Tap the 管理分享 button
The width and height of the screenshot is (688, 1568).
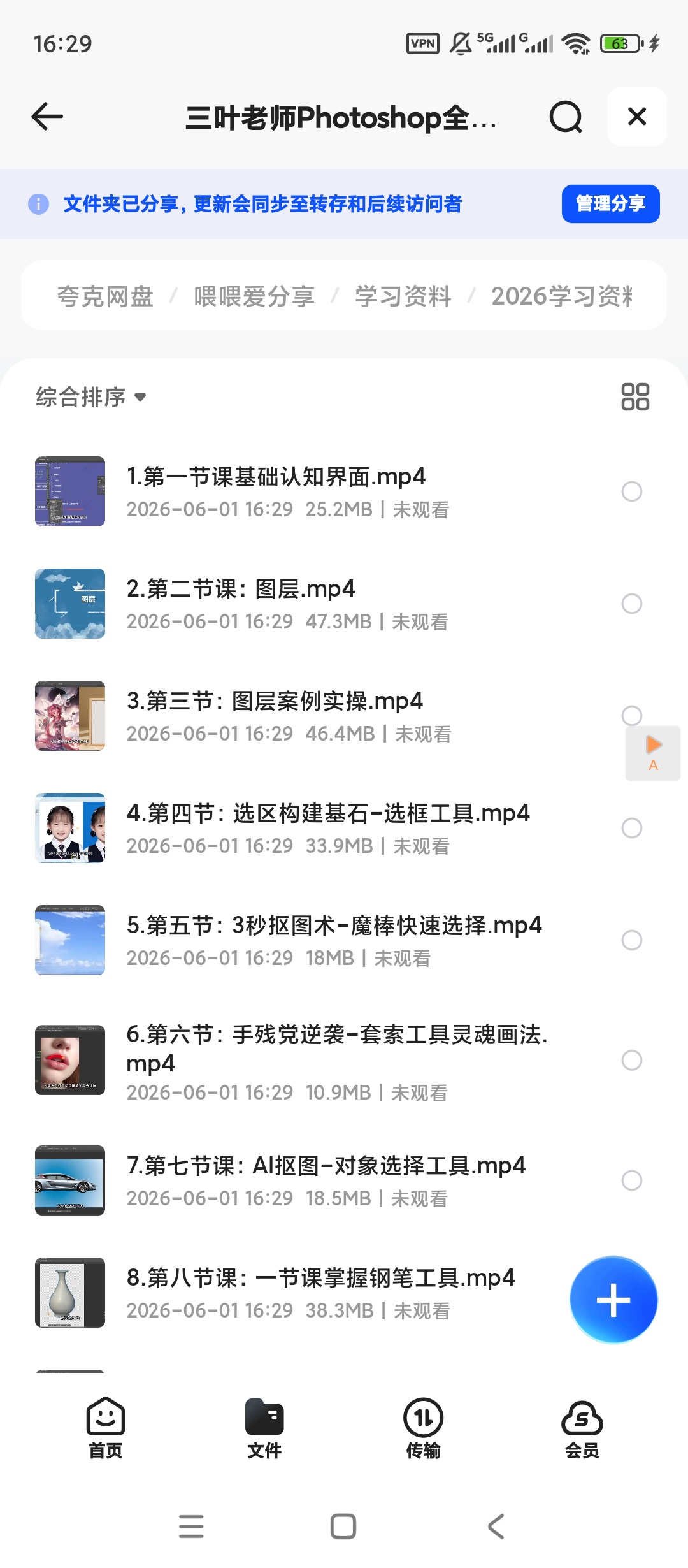(x=610, y=204)
